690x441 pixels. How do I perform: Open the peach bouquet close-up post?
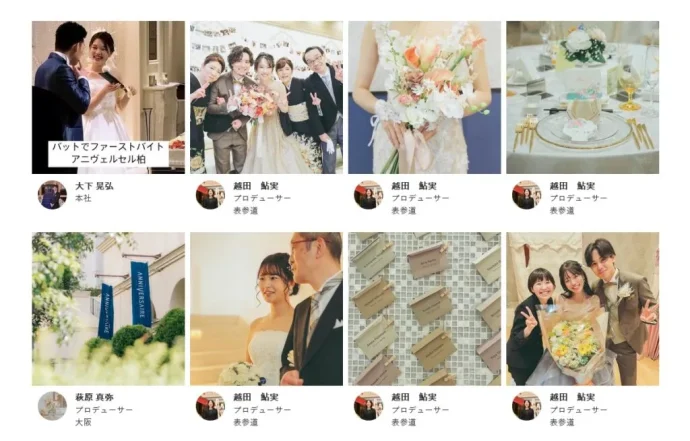424,97
